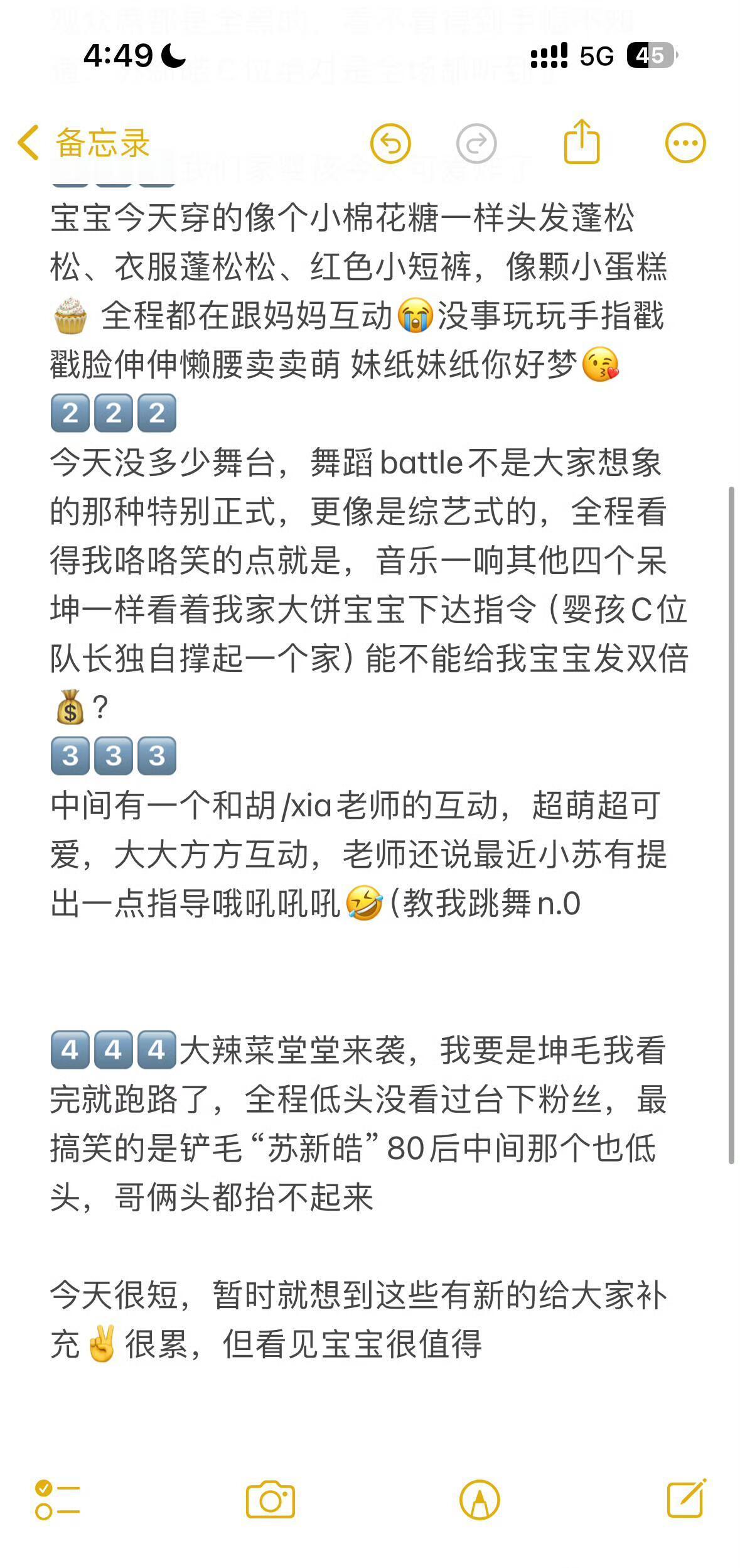Open the markup pen tool
This screenshot has height=1568, width=740.
tap(480, 1500)
